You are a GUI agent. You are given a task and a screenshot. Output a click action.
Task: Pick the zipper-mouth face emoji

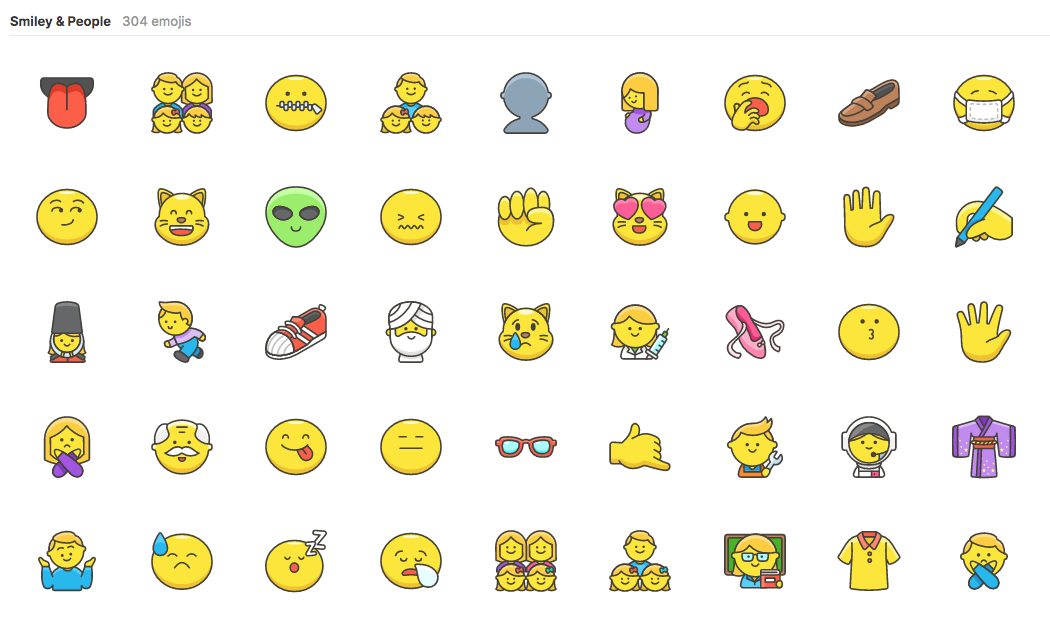click(296, 102)
